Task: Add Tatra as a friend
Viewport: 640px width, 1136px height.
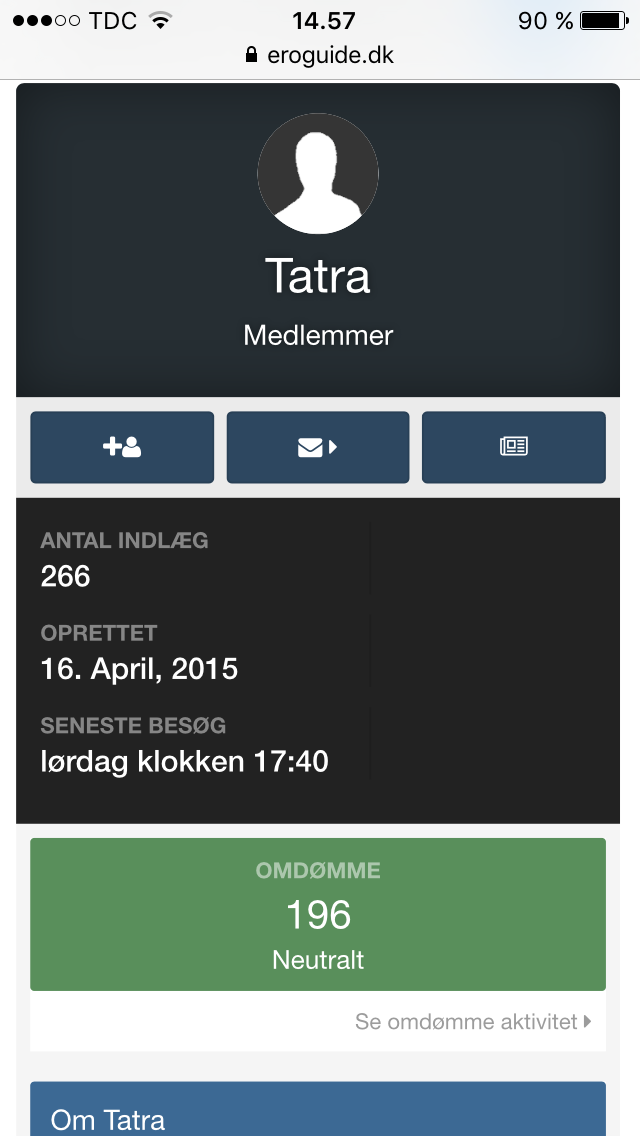Action: click(x=122, y=447)
